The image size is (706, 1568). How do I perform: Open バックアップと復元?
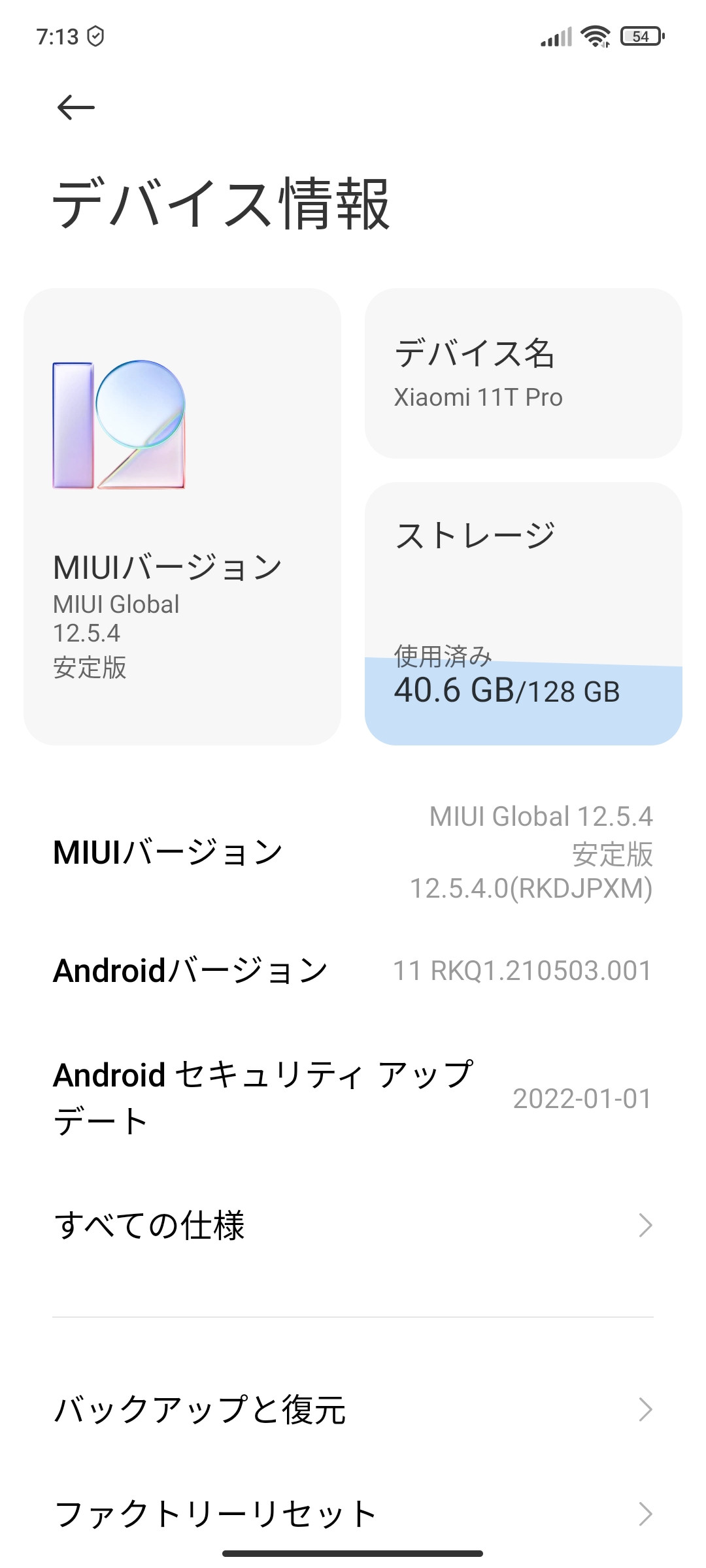point(353,1409)
